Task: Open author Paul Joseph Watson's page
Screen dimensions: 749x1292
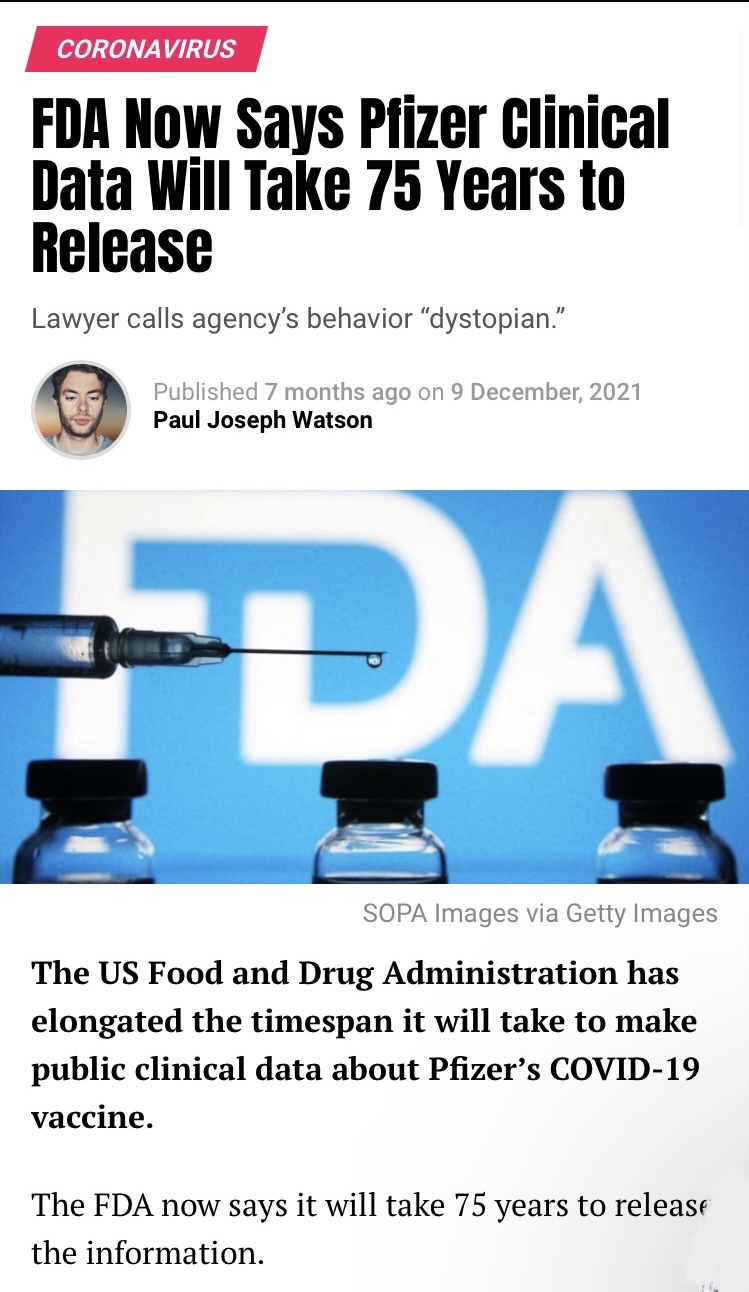Action: coord(262,420)
